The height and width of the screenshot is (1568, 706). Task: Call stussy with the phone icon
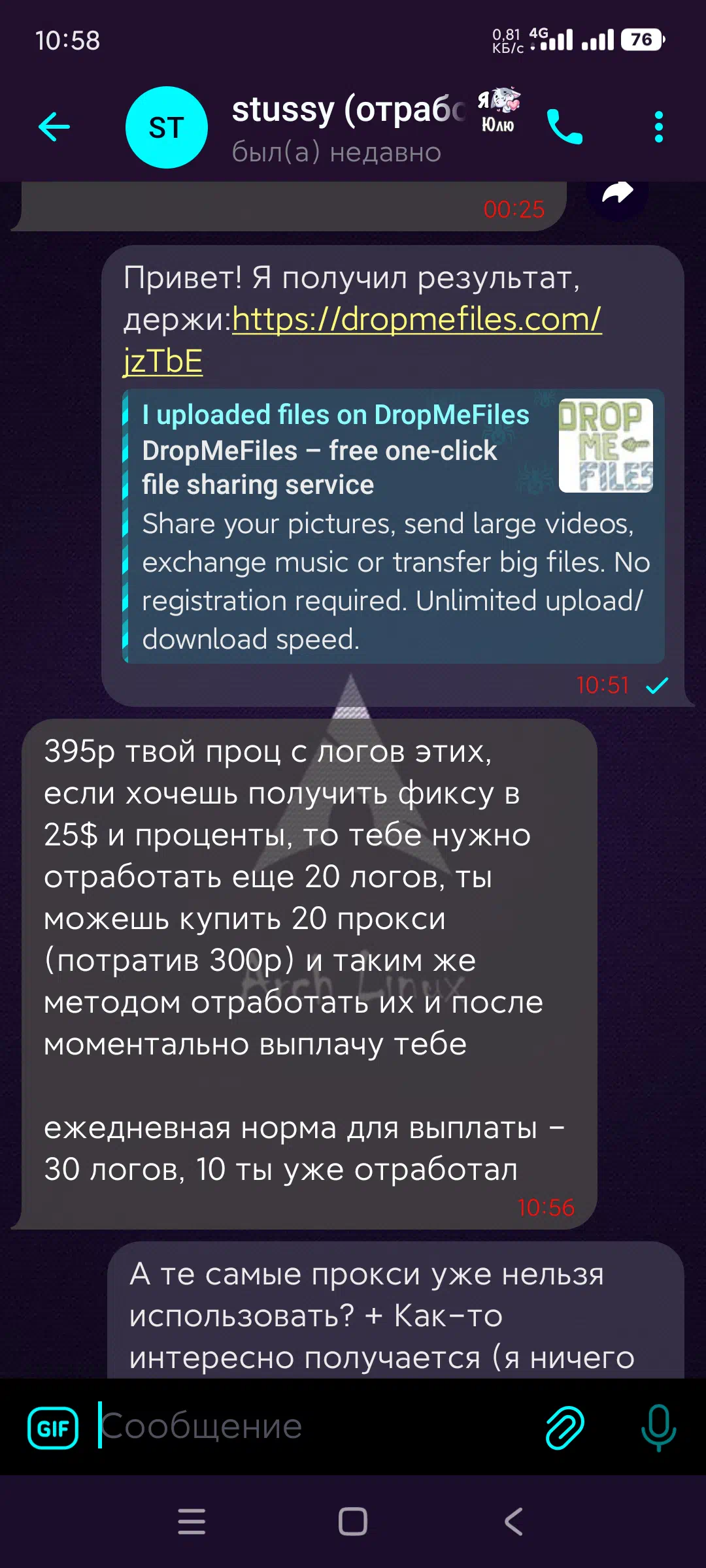coord(564,127)
